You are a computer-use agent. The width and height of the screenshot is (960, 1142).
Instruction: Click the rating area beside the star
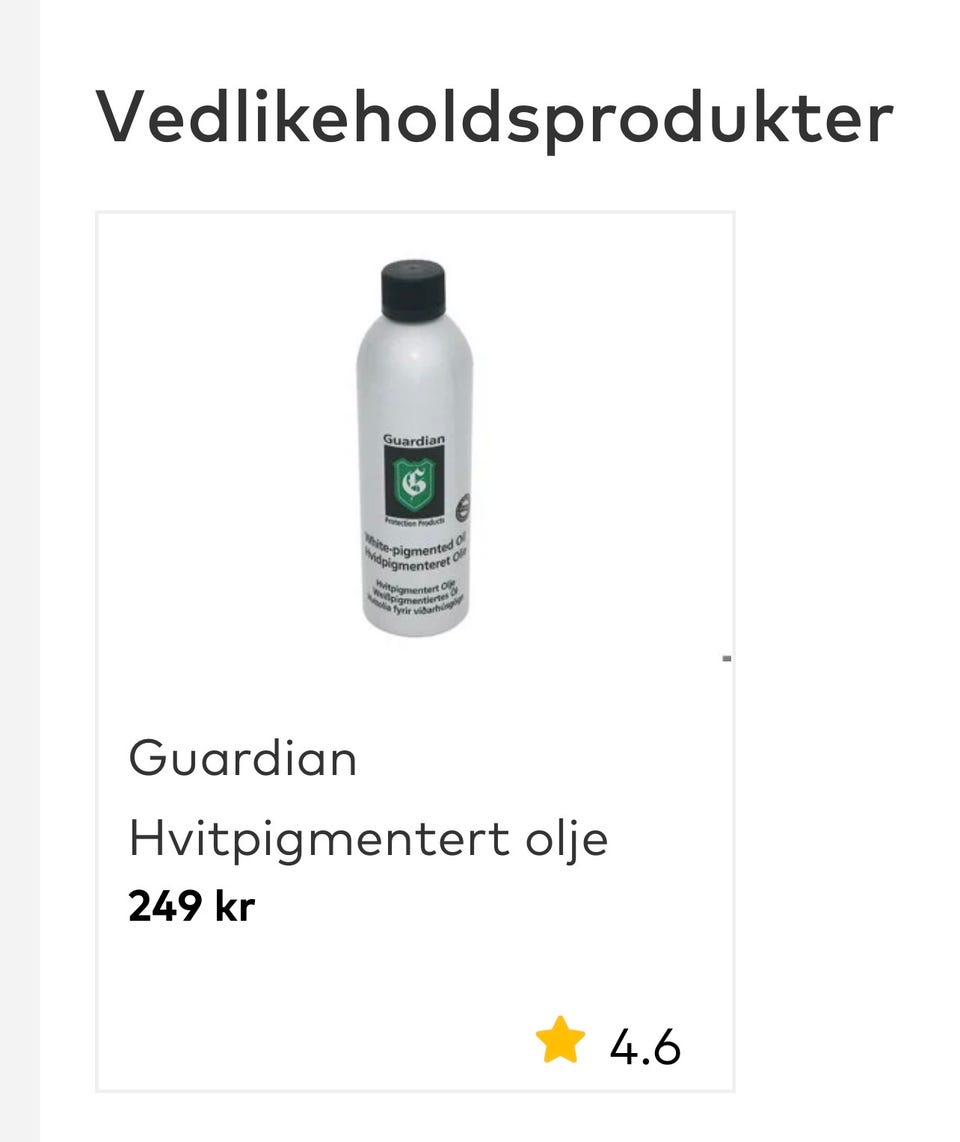(644, 1044)
